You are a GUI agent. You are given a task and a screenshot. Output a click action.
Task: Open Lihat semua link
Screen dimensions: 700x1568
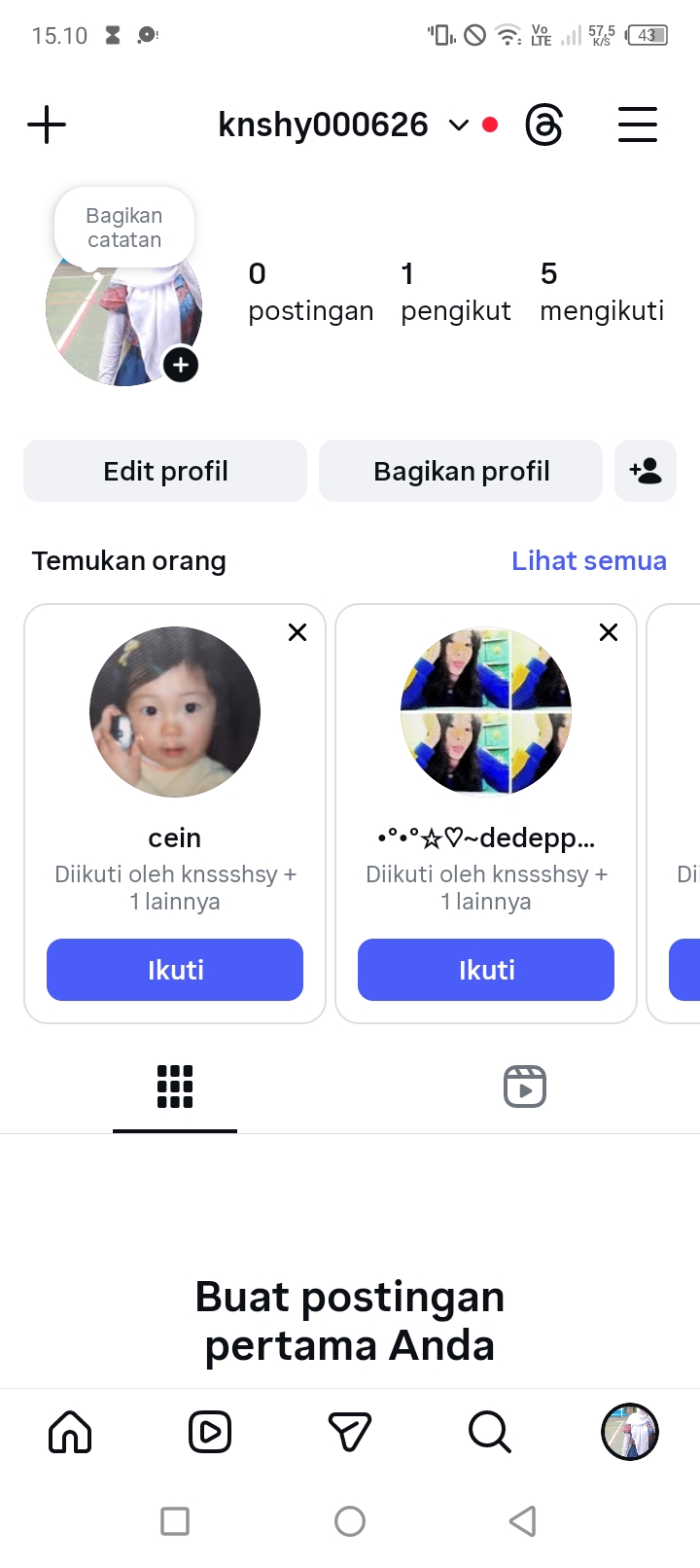(589, 561)
